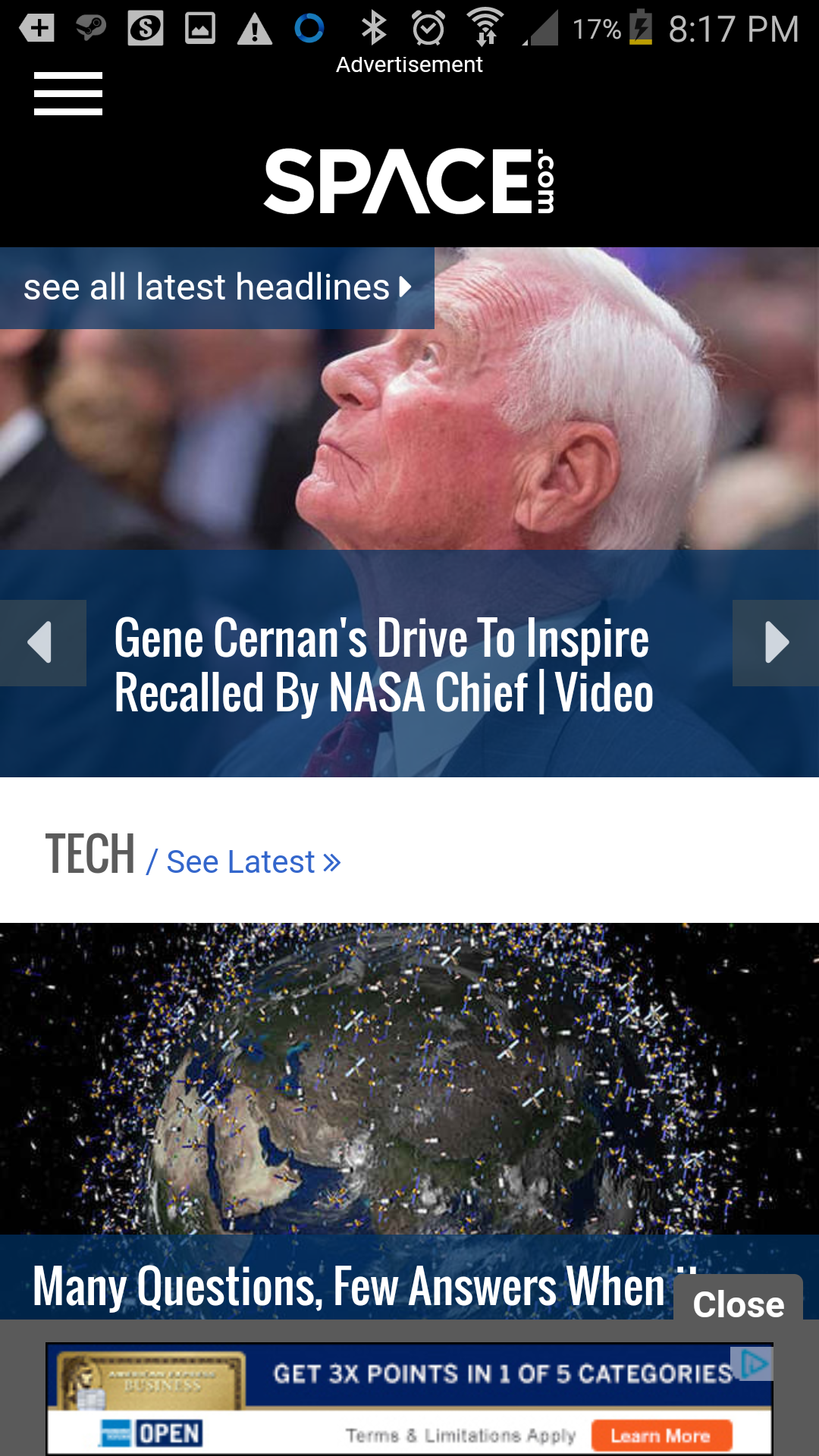
Task: Tap the Bluetooth status bar icon
Action: [x=373, y=27]
